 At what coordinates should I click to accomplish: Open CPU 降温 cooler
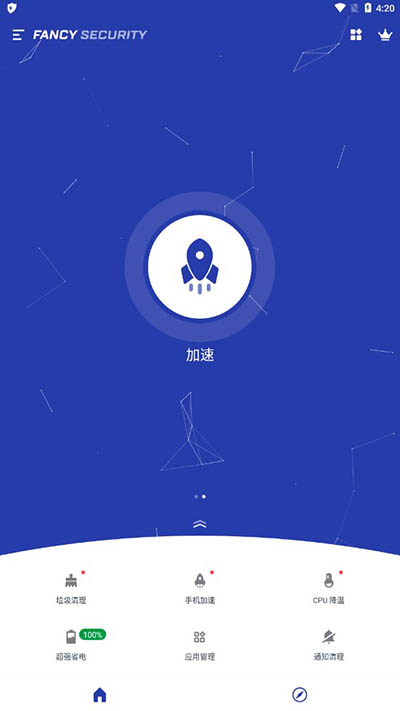tap(328, 588)
